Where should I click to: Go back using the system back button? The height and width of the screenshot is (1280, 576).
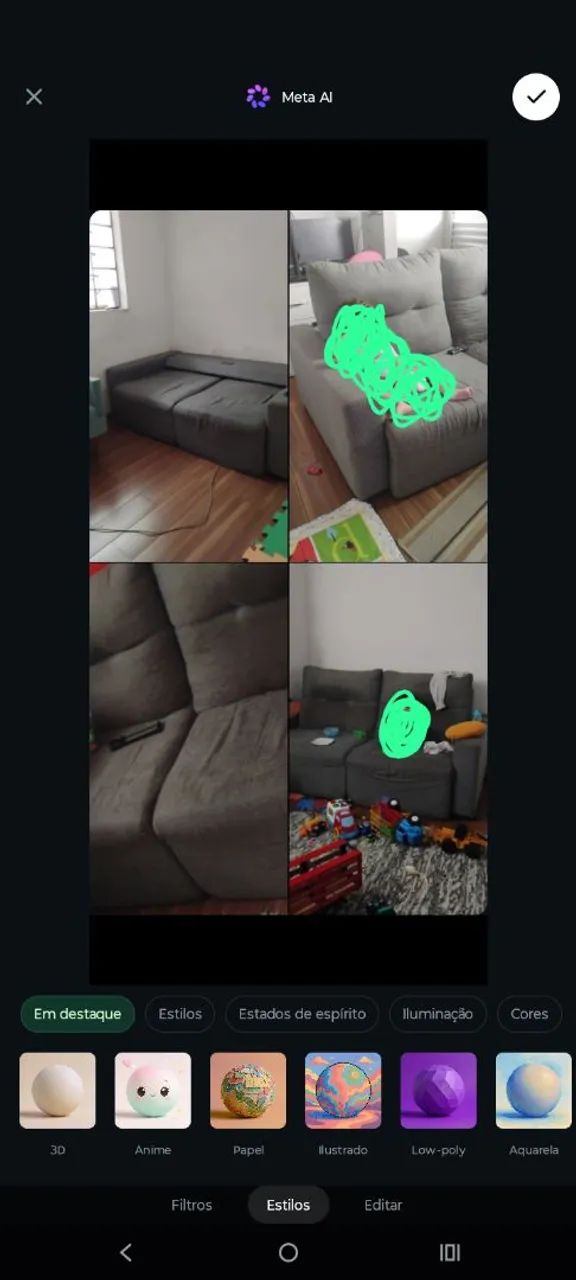pos(126,1253)
